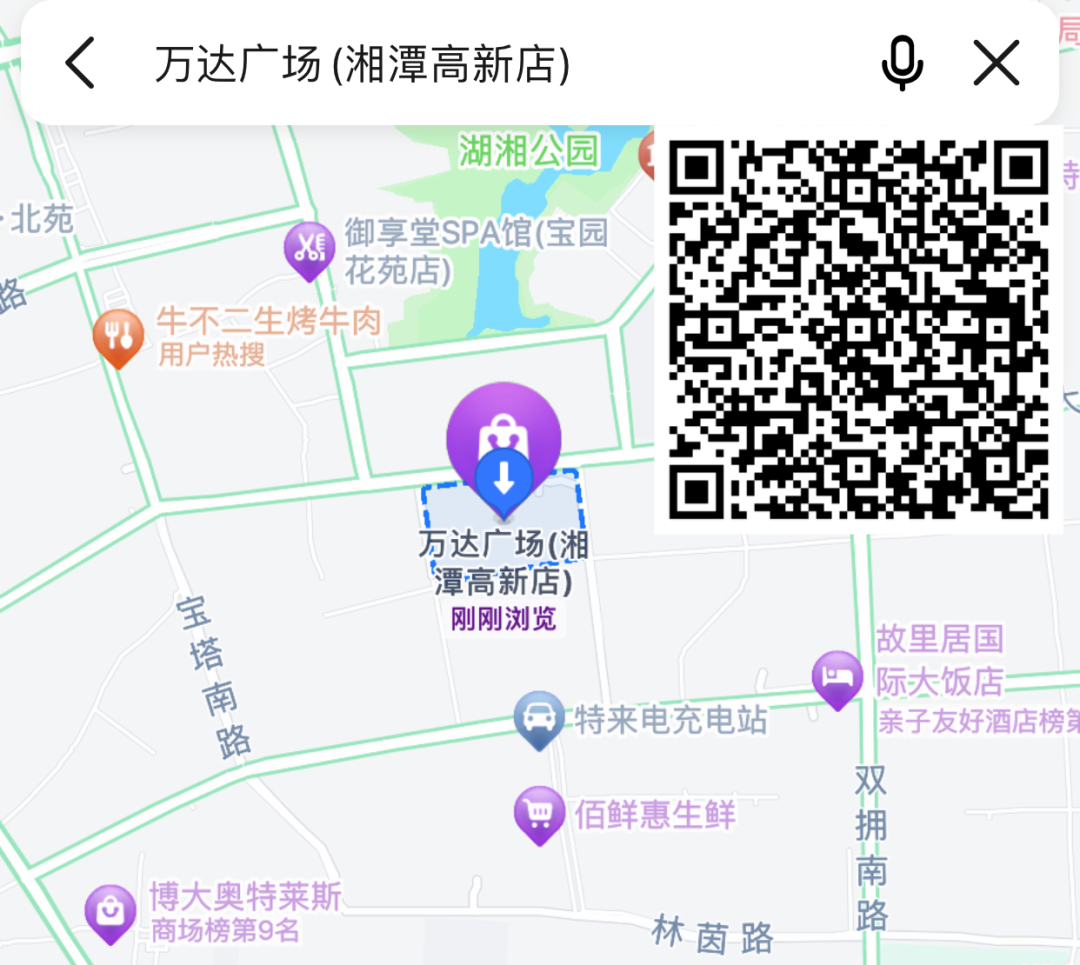Edit the 万达广场 search text
Viewport: 1080px width, 965px height.
coord(362,64)
